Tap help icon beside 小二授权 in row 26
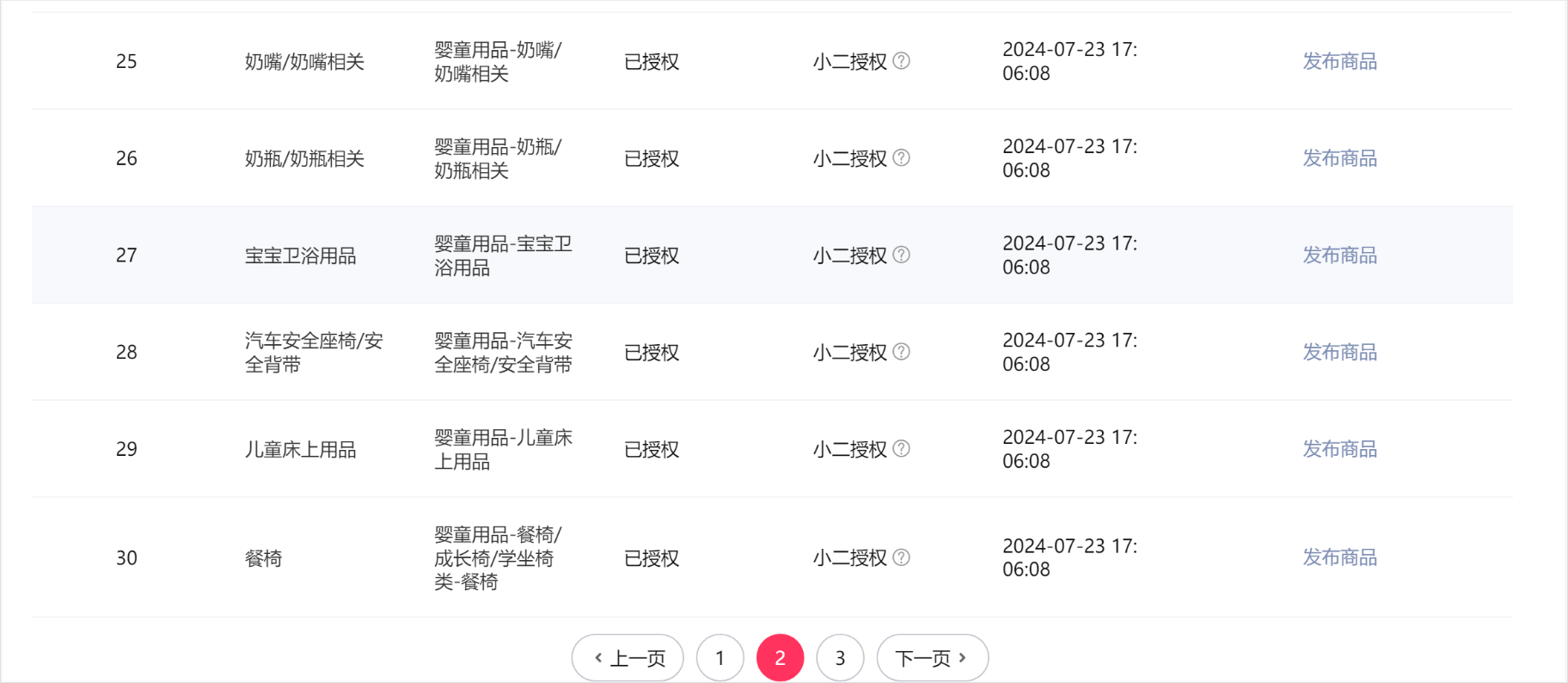1568x683 pixels. [901, 158]
